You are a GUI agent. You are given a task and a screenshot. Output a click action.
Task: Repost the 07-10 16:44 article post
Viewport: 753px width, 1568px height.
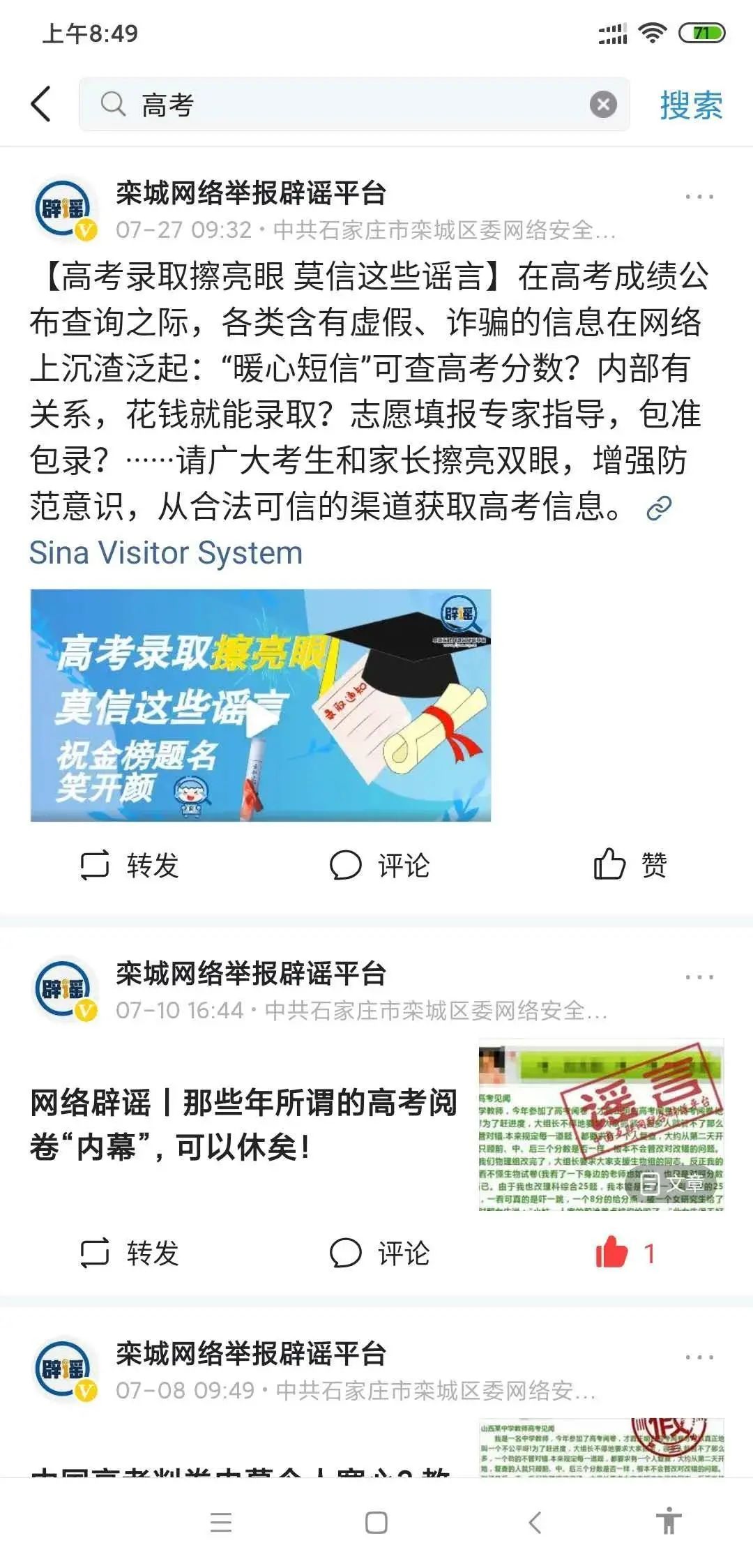pos(130,1253)
